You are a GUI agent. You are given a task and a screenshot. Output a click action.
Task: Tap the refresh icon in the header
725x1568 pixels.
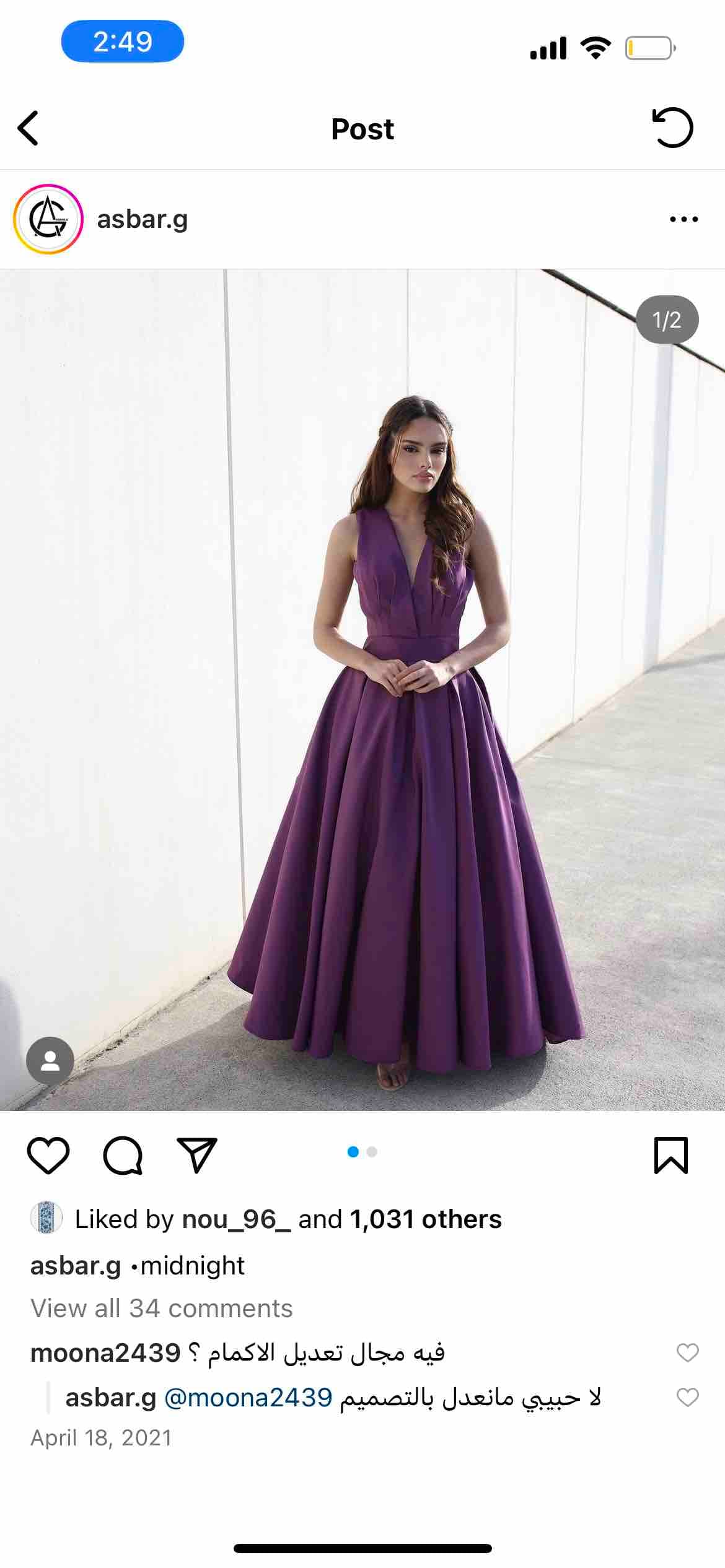click(x=672, y=128)
